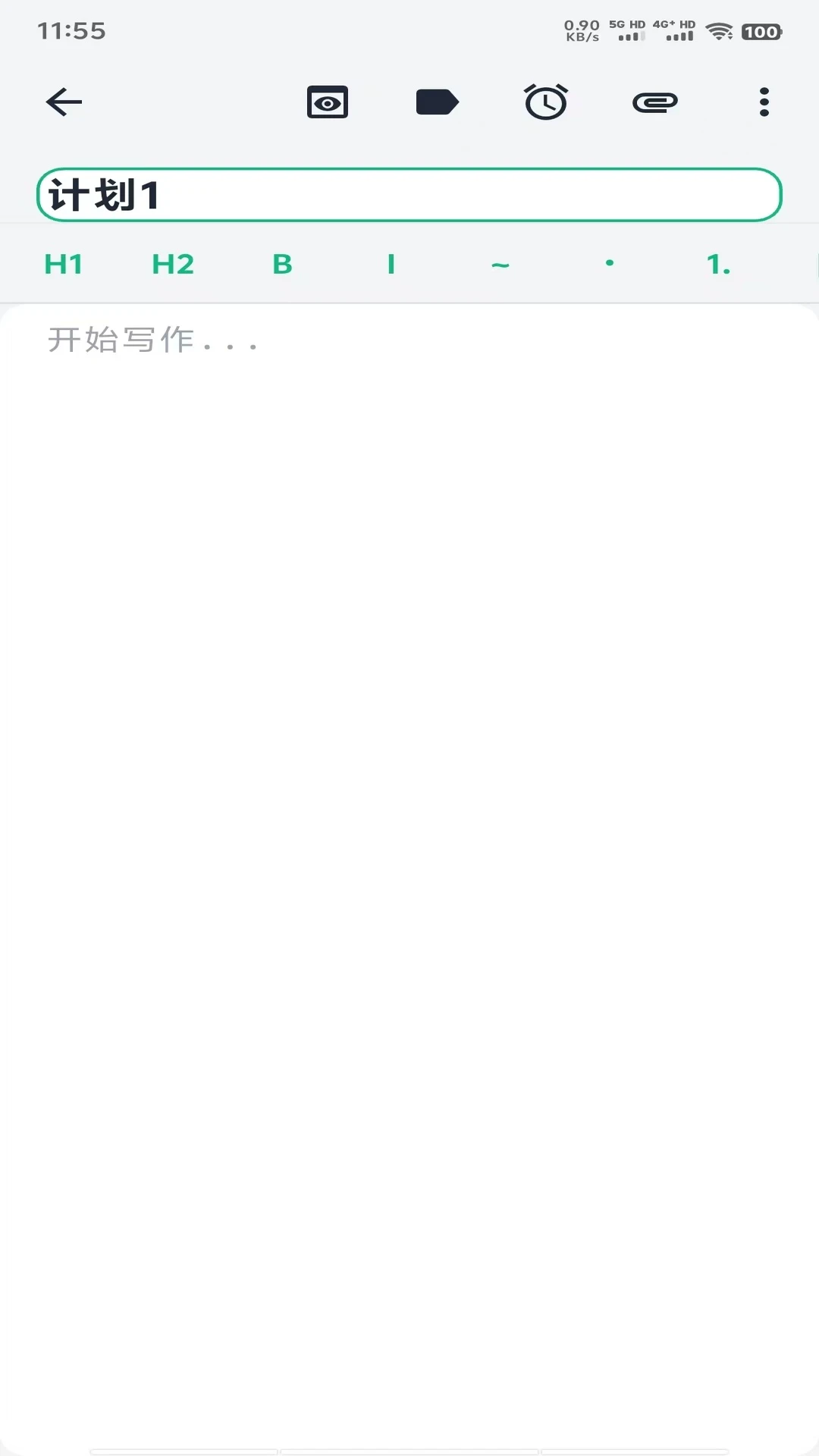Image resolution: width=819 pixels, height=1456 pixels.
Task: Open the three-dot overflow menu
Action: pos(764,102)
